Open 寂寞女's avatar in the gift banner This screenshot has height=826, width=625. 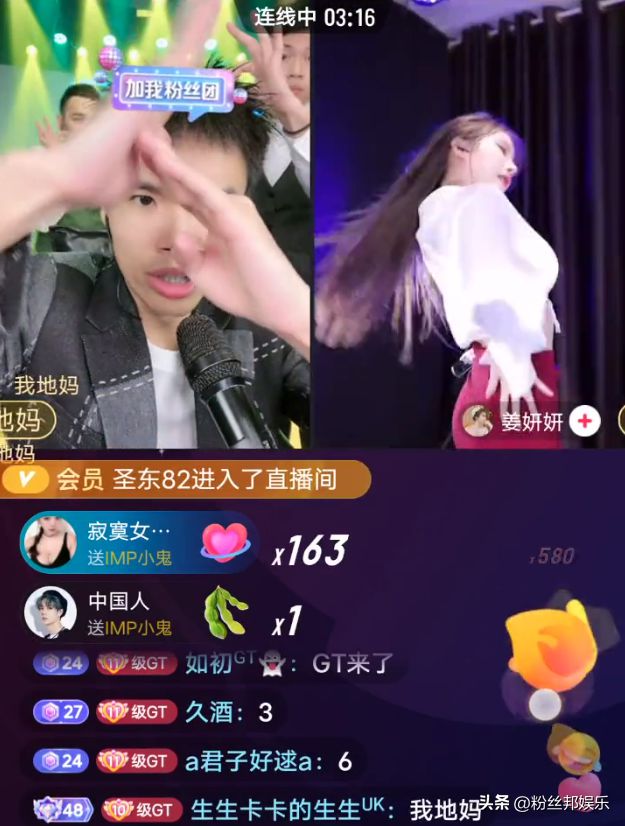51,543
